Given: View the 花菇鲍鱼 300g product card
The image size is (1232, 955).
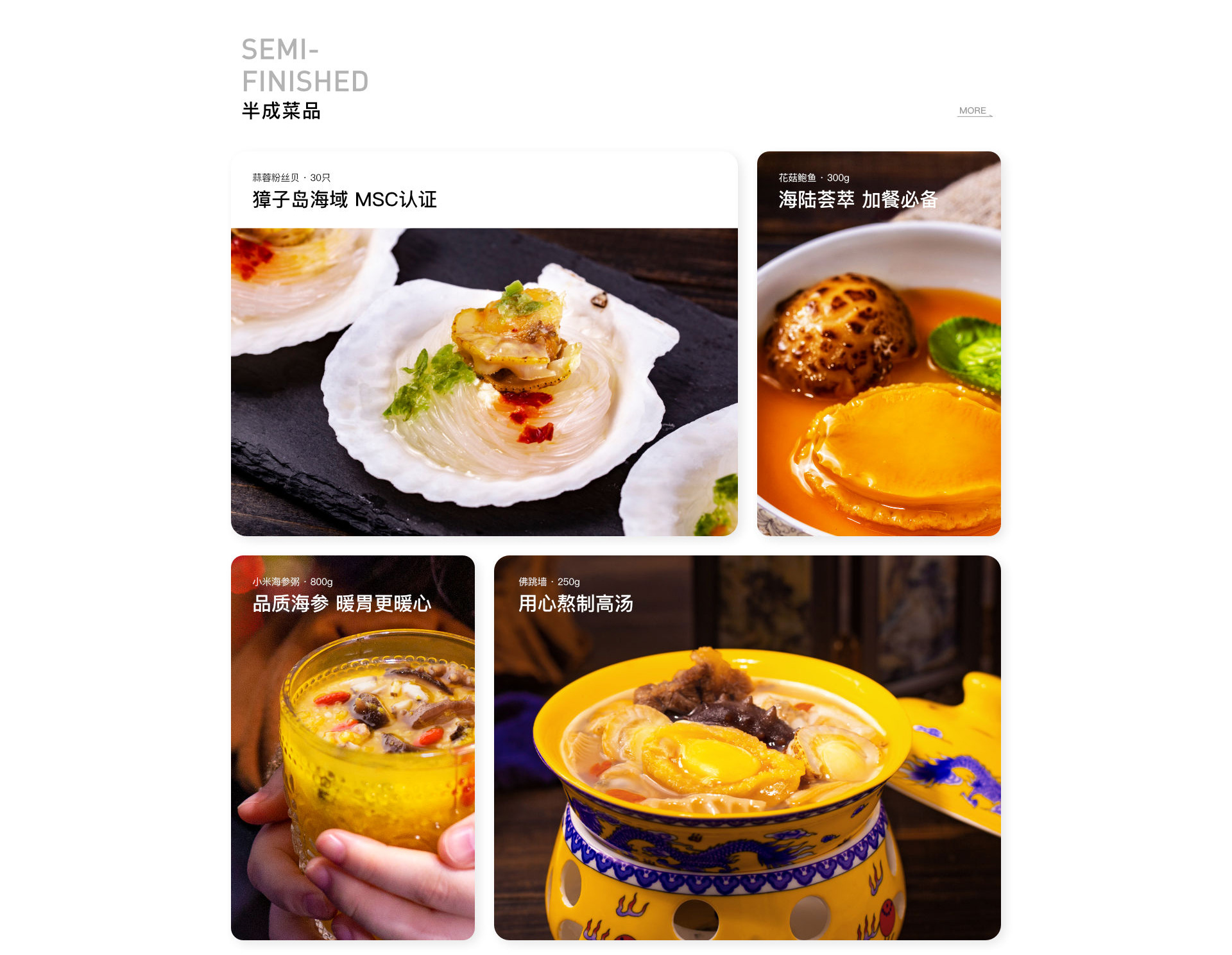Looking at the screenshot, I should (878, 344).
